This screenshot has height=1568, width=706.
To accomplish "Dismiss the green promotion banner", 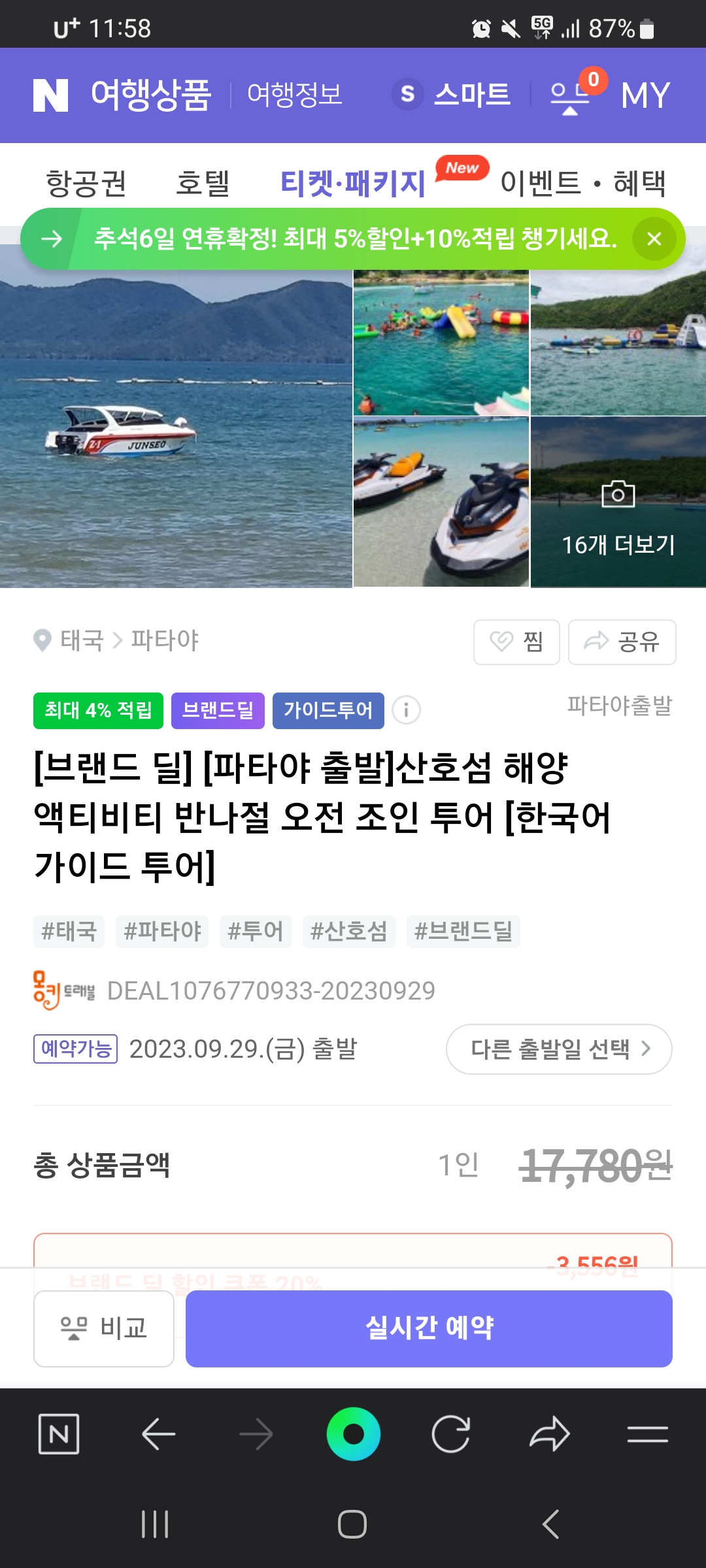I will [654, 239].
